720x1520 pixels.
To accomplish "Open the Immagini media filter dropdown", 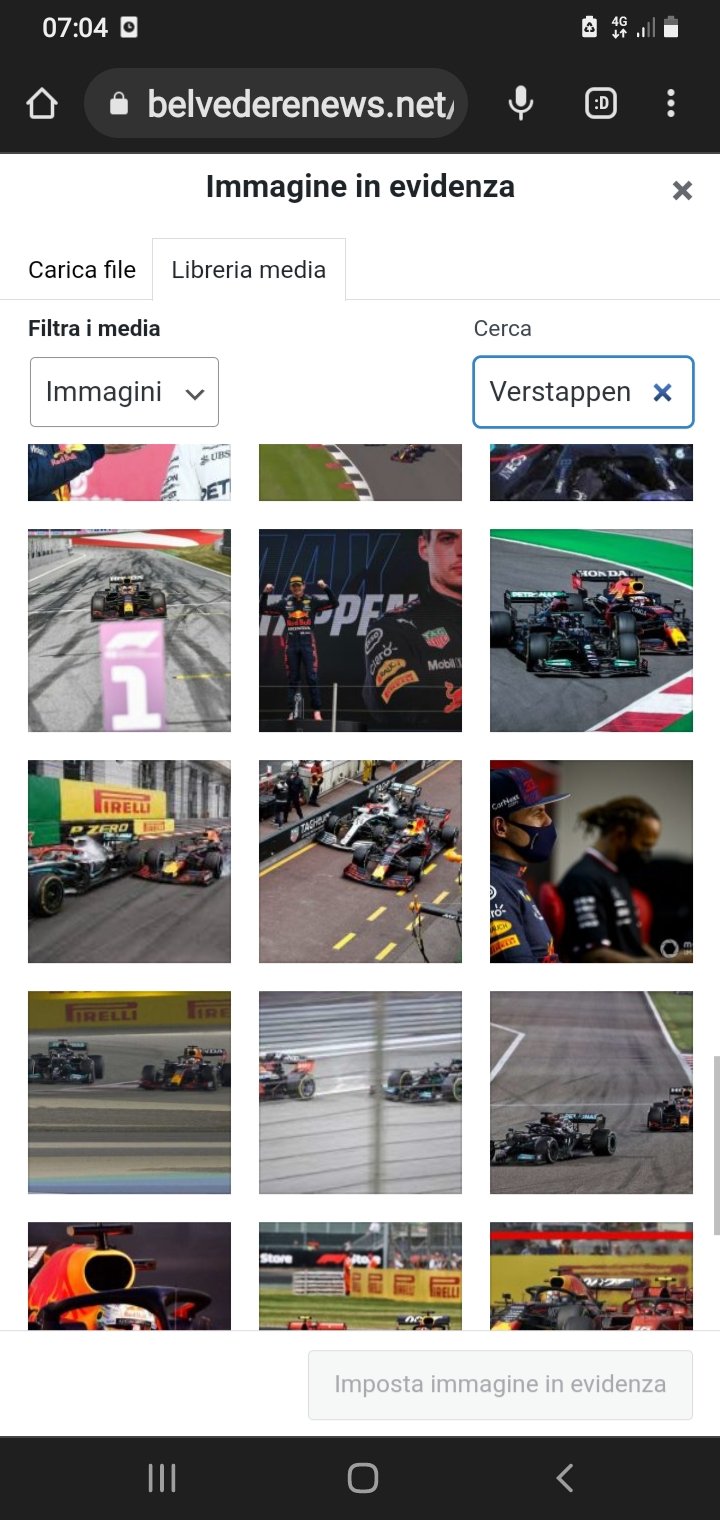I will click(x=124, y=392).
